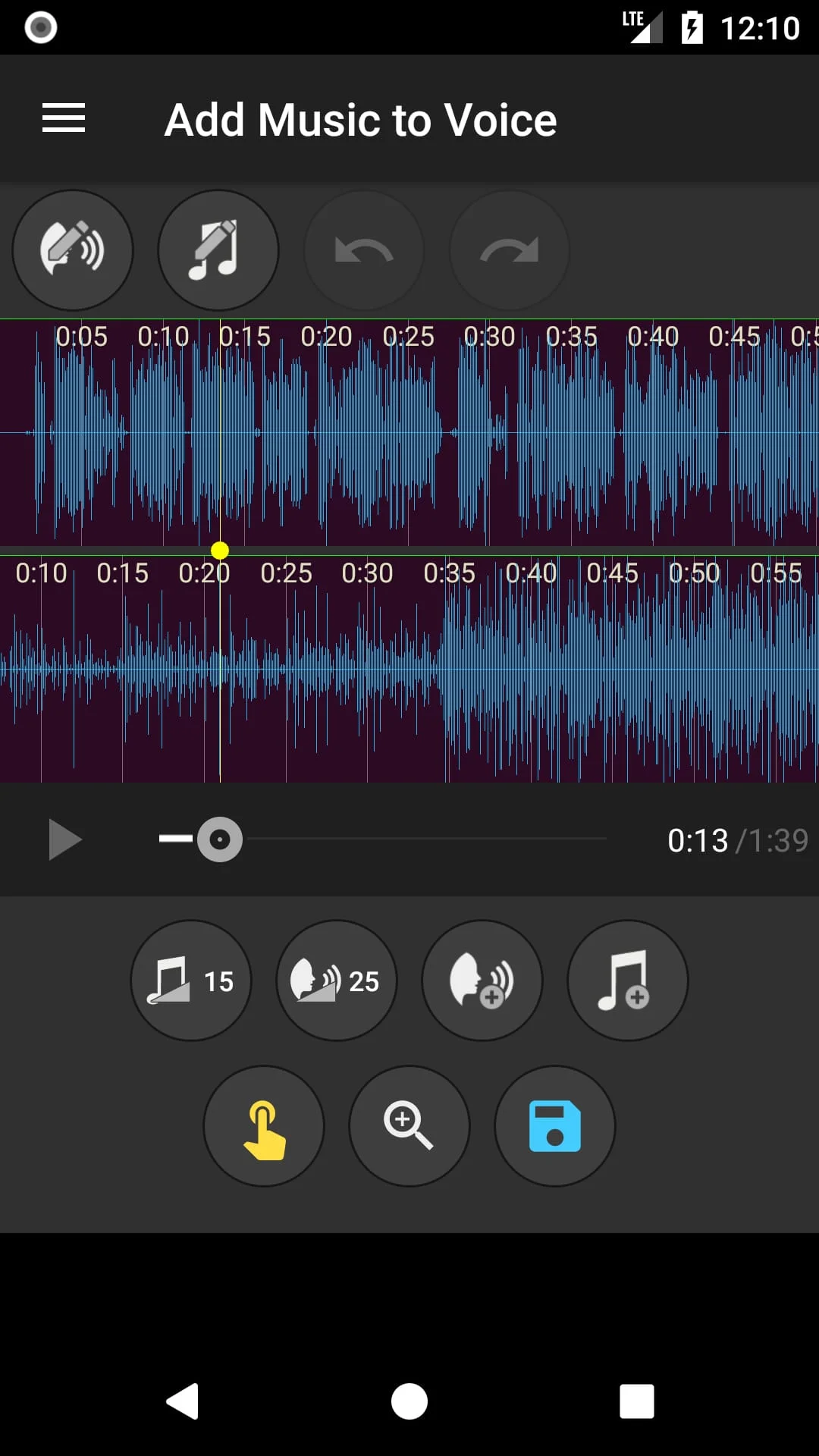Screen dimensions: 819x1456
Task: Select the voice edit tool
Action: (x=73, y=250)
